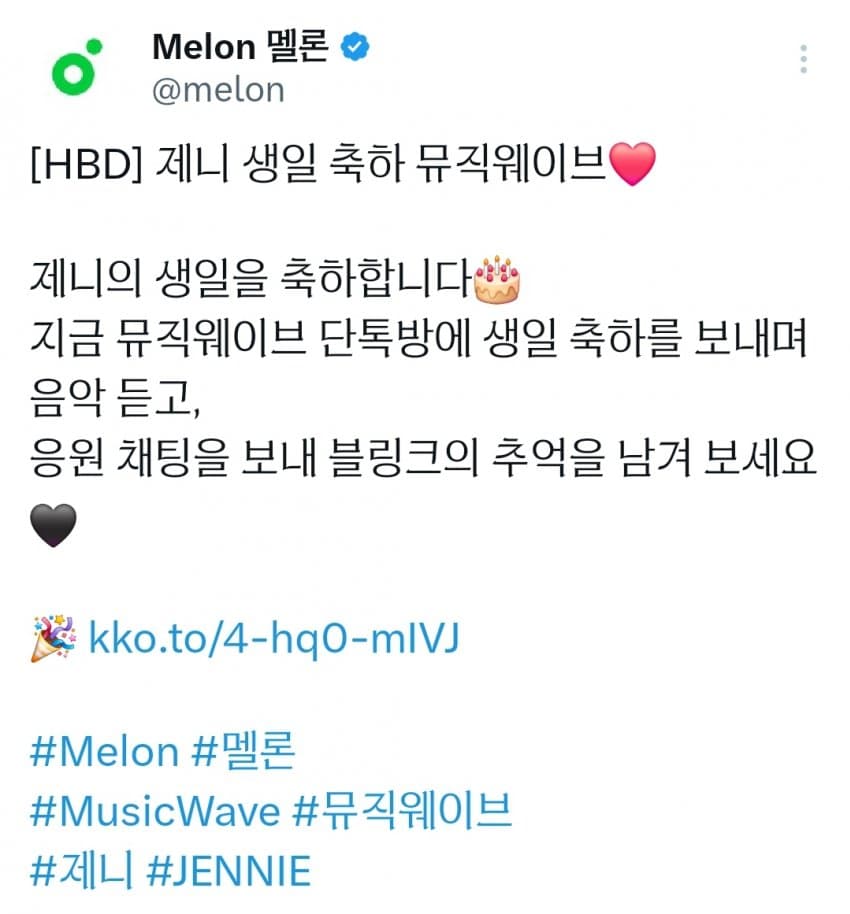Open the kko.to/4-hq0-mIVJ link

(273, 637)
